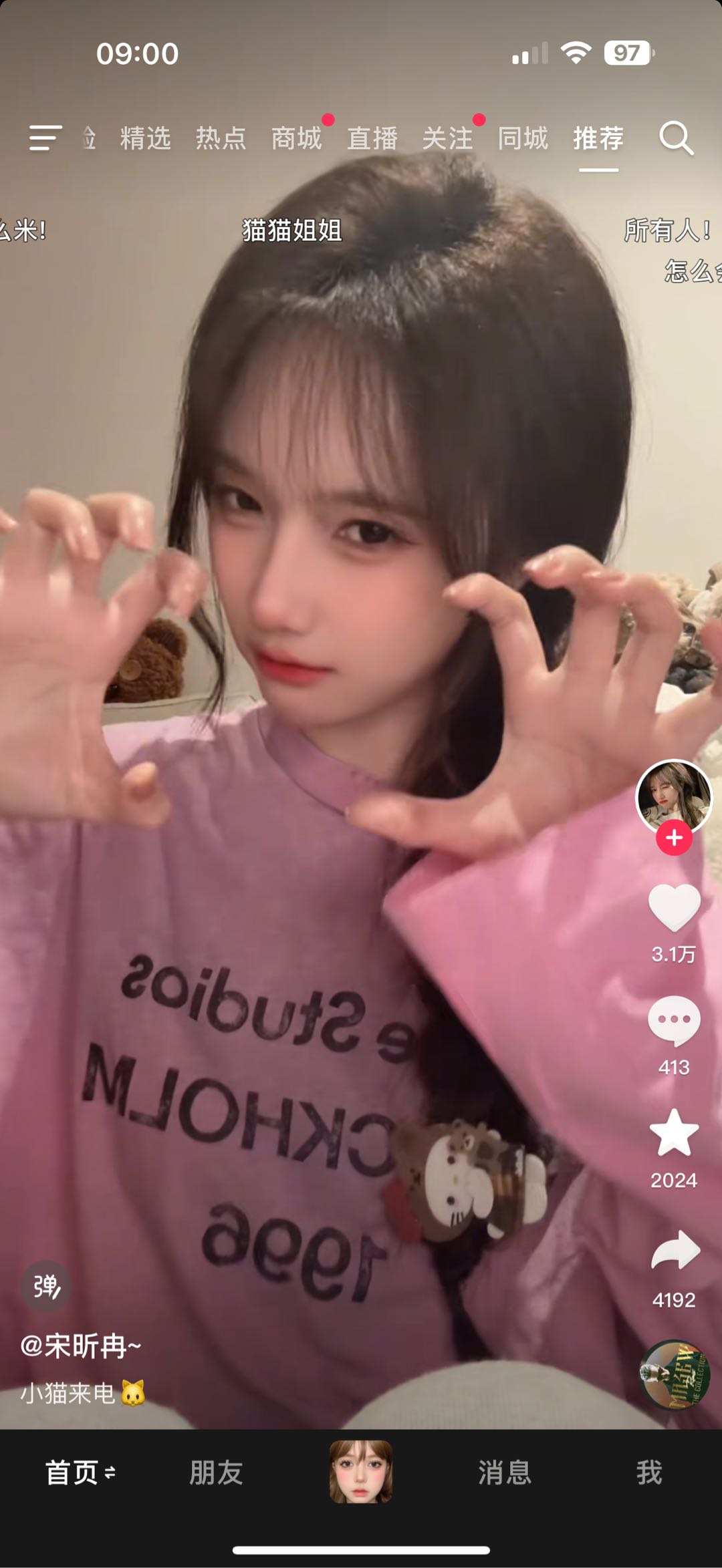Go to the 朋友 tab
This screenshot has height=1568, width=722.
(x=216, y=1472)
